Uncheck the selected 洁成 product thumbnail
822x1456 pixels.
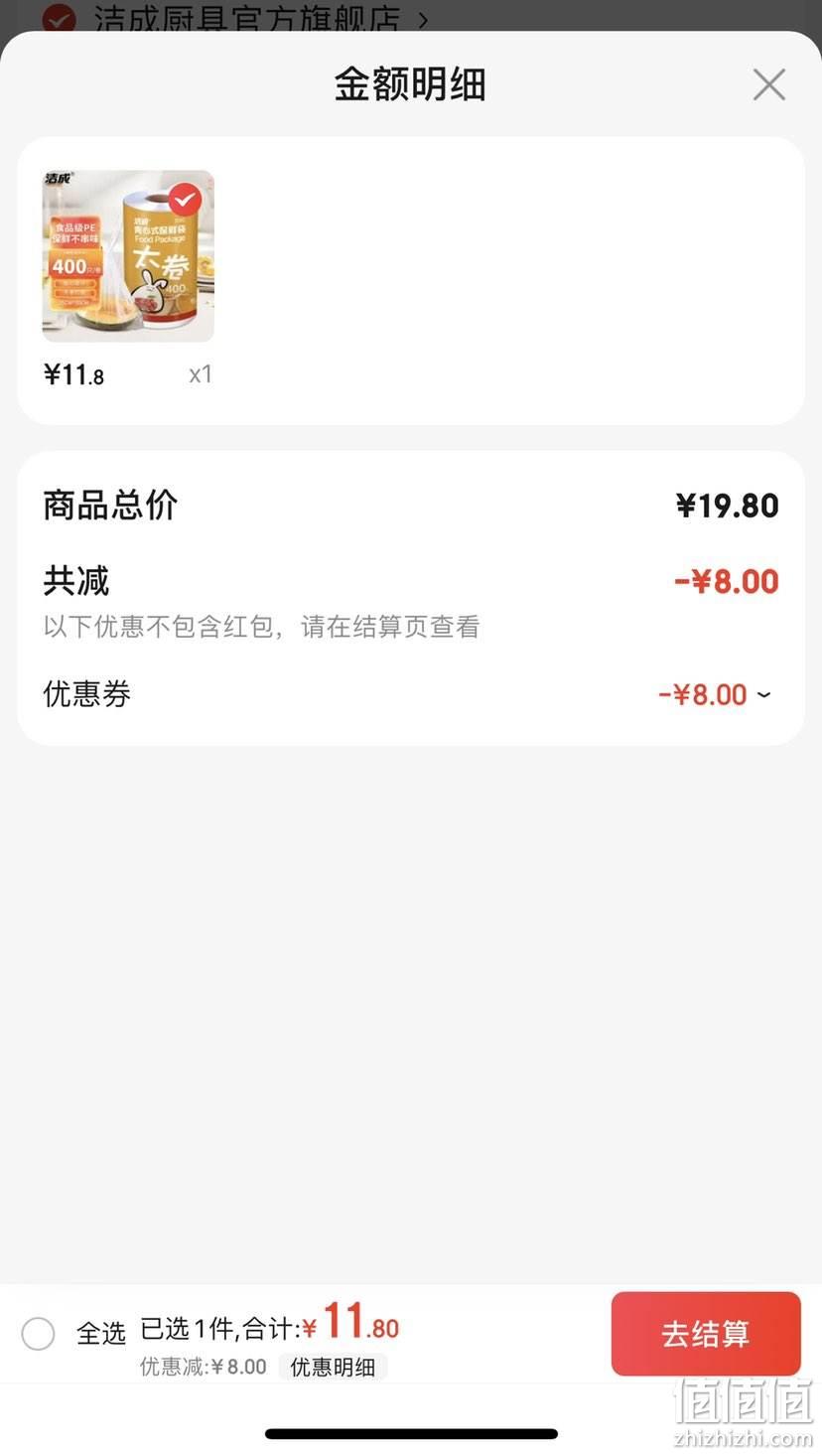pos(185,200)
